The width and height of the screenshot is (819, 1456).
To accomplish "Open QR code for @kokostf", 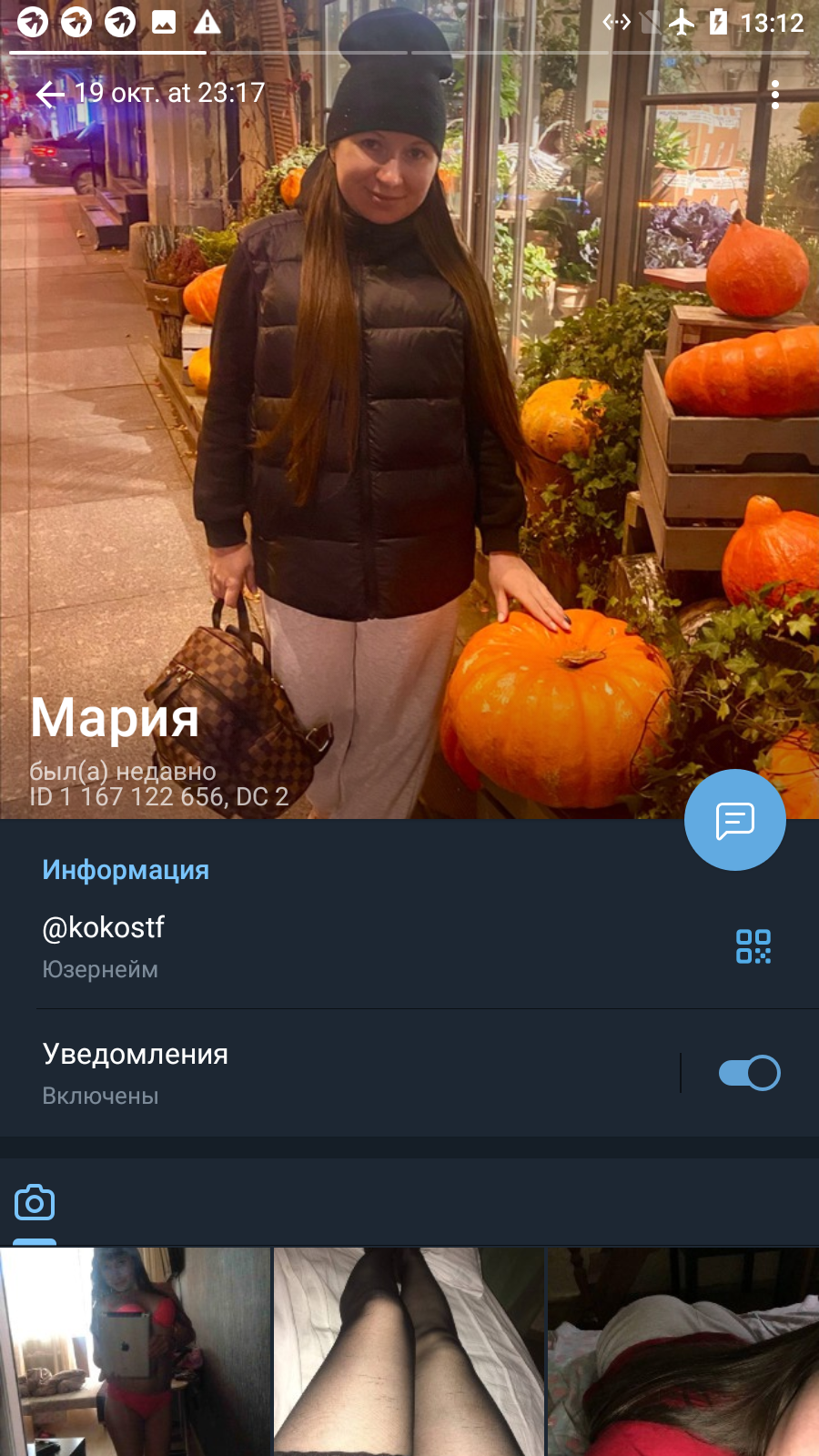I will point(753,946).
